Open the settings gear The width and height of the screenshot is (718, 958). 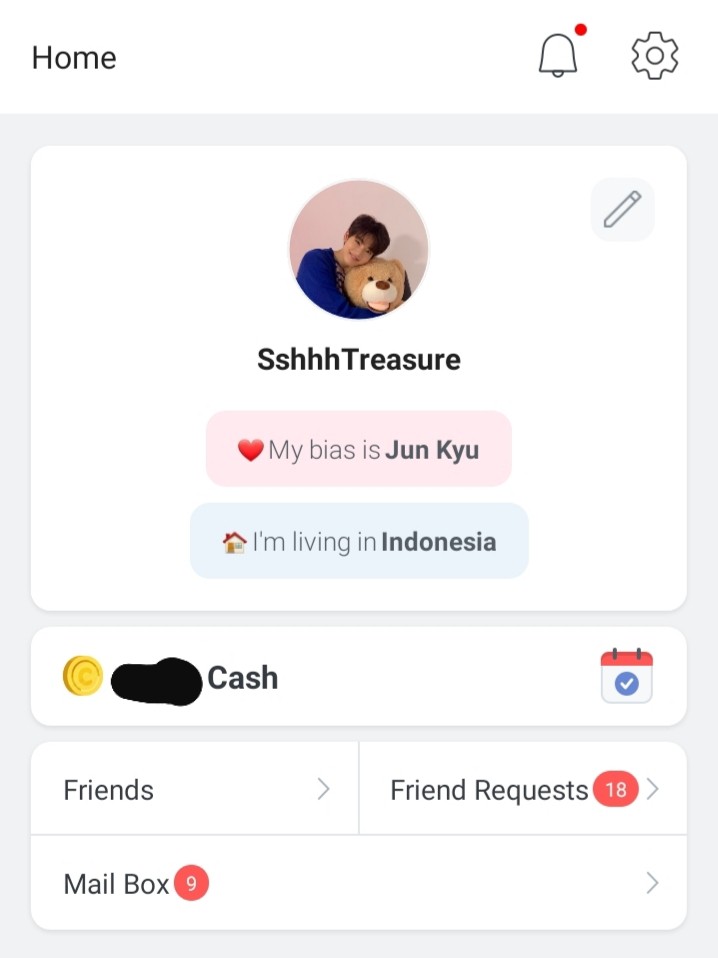click(x=655, y=56)
